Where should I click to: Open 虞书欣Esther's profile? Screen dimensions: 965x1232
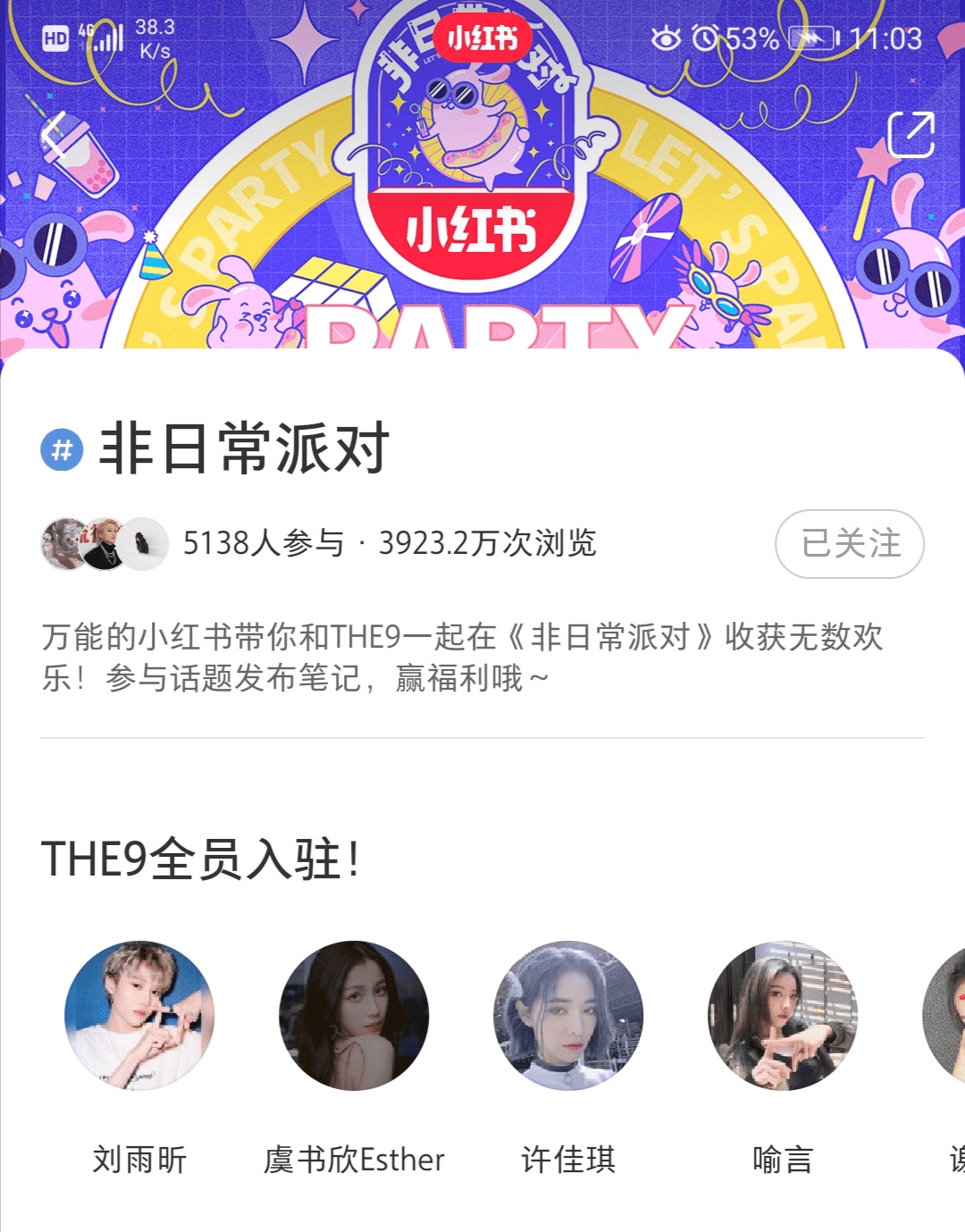(354, 1016)
